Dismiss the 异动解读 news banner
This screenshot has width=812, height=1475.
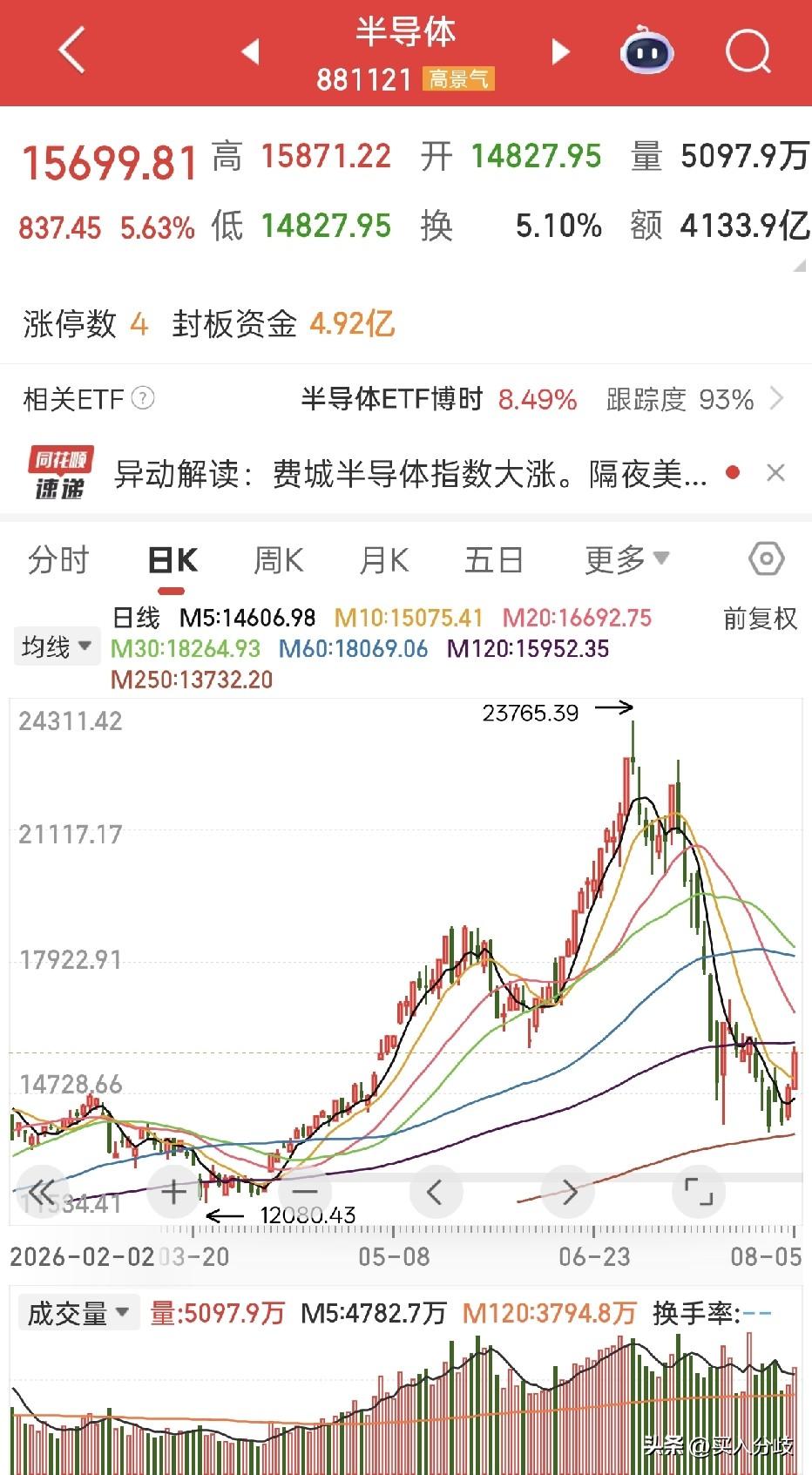[775, 473]
